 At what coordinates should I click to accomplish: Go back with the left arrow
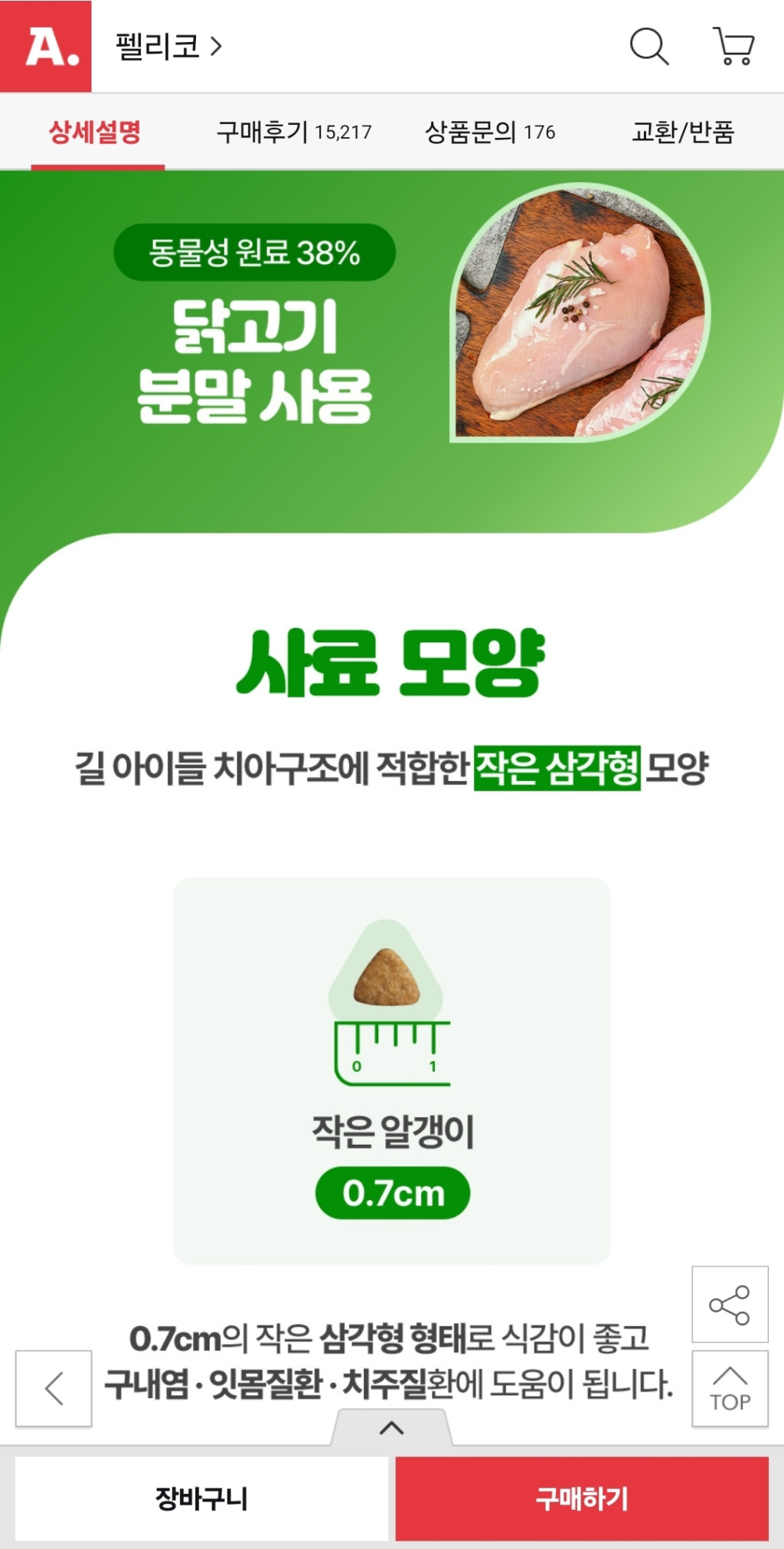pos(54,1388)
